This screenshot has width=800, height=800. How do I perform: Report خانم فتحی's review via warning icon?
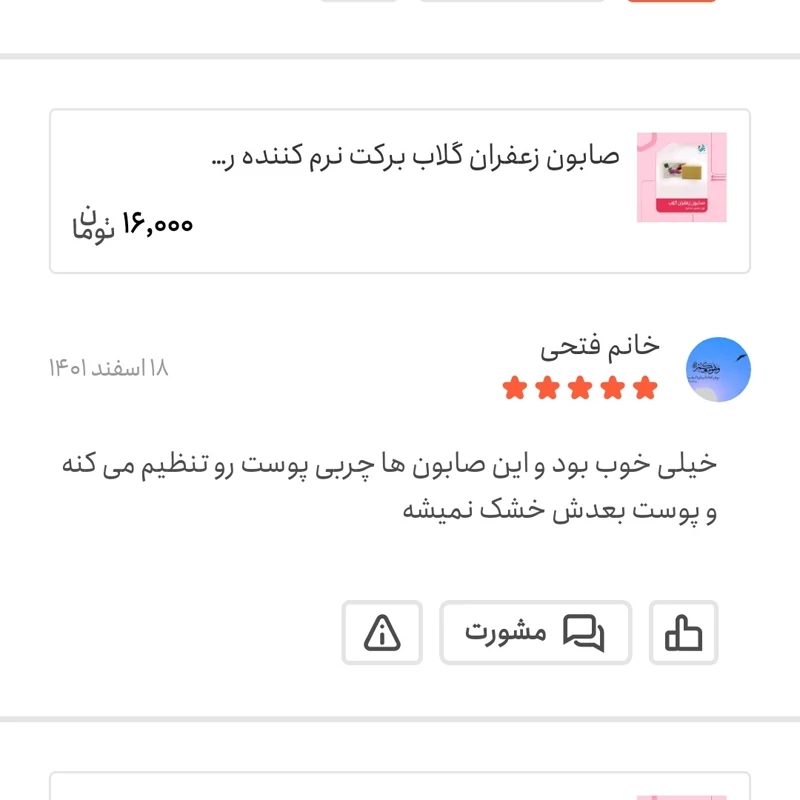click(382, 633)
